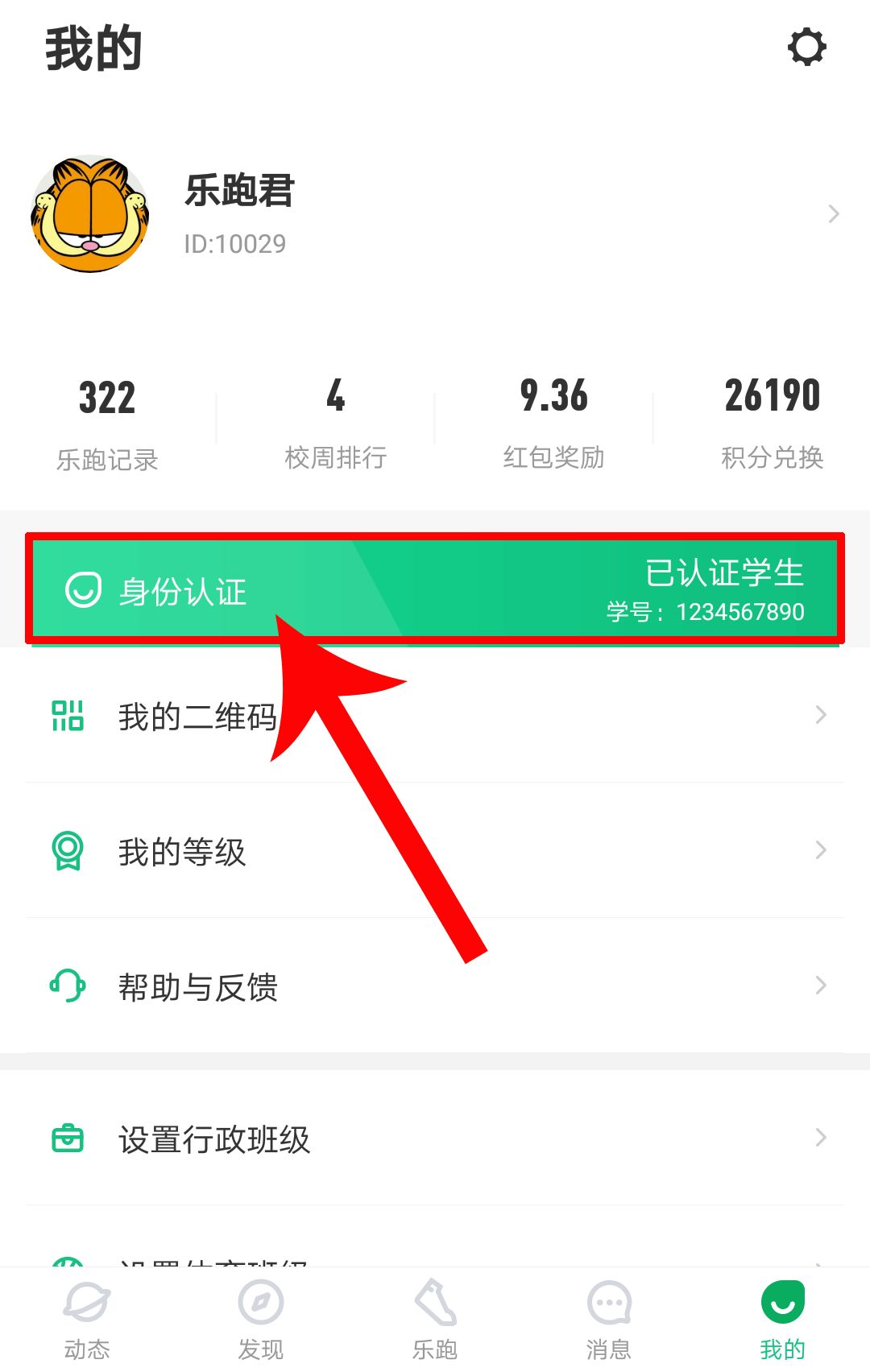Expand the 设置行政班级 row chevron
Image resolution: width=870 pixels, height=1372 pixels.
820,1138
